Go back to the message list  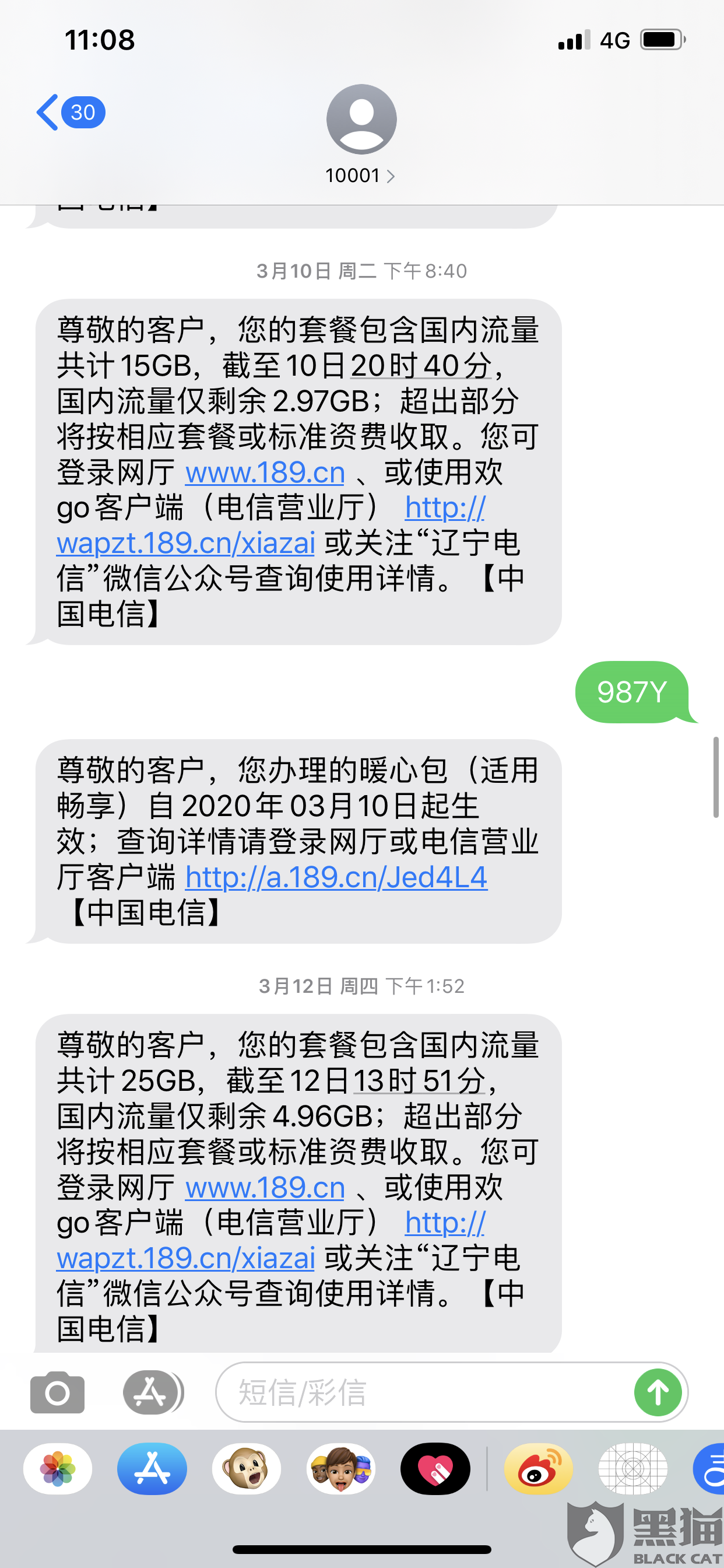[68, 113]
